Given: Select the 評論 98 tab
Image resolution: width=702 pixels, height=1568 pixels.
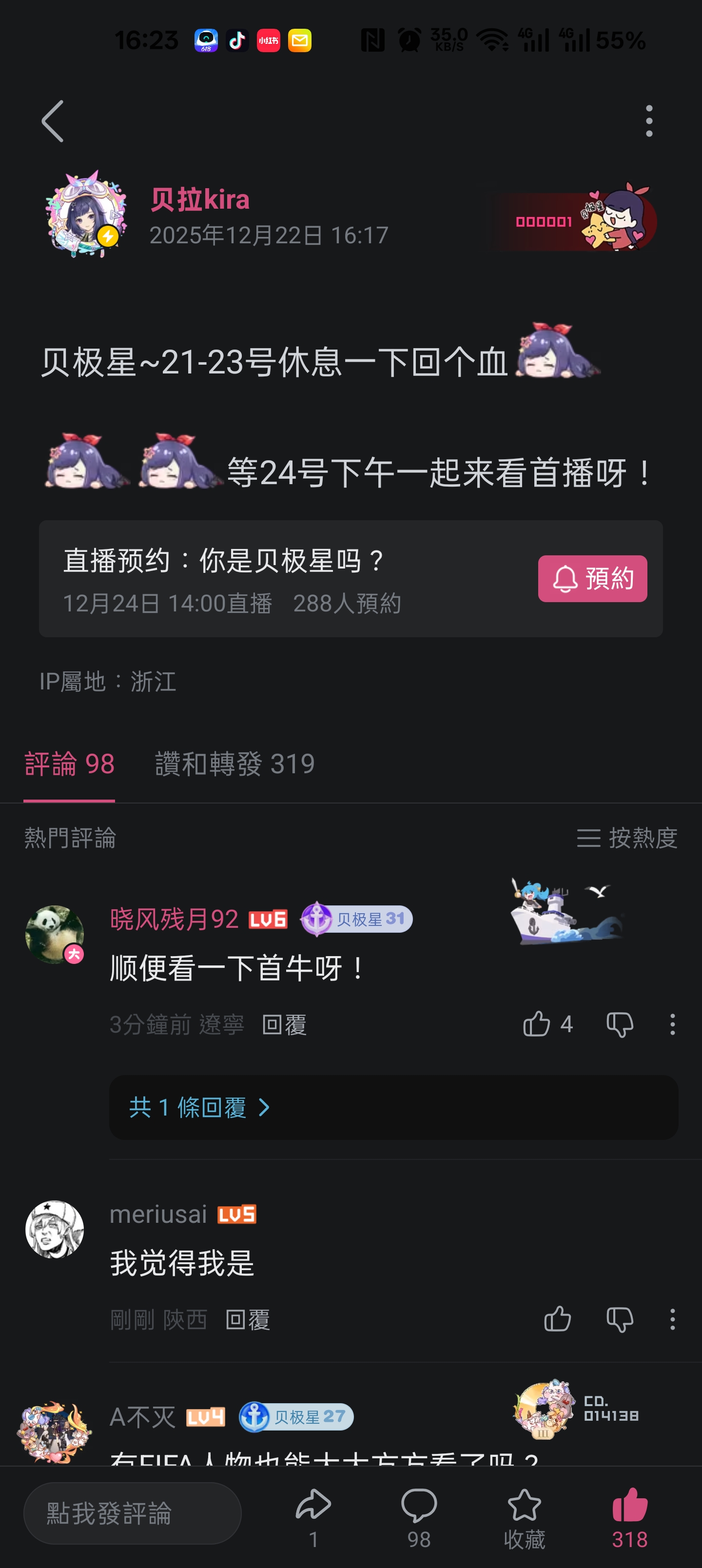Looking at the screenshot, I should (69, 764).
